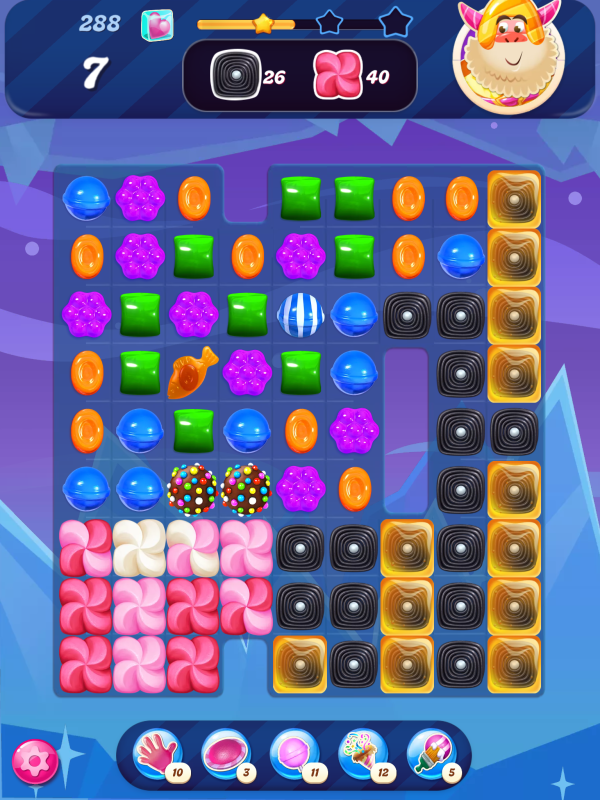Image resolution: width=600 pixels, height=800 pixels.
Task: Select the party popper booster
Action: tap(362, 755)
